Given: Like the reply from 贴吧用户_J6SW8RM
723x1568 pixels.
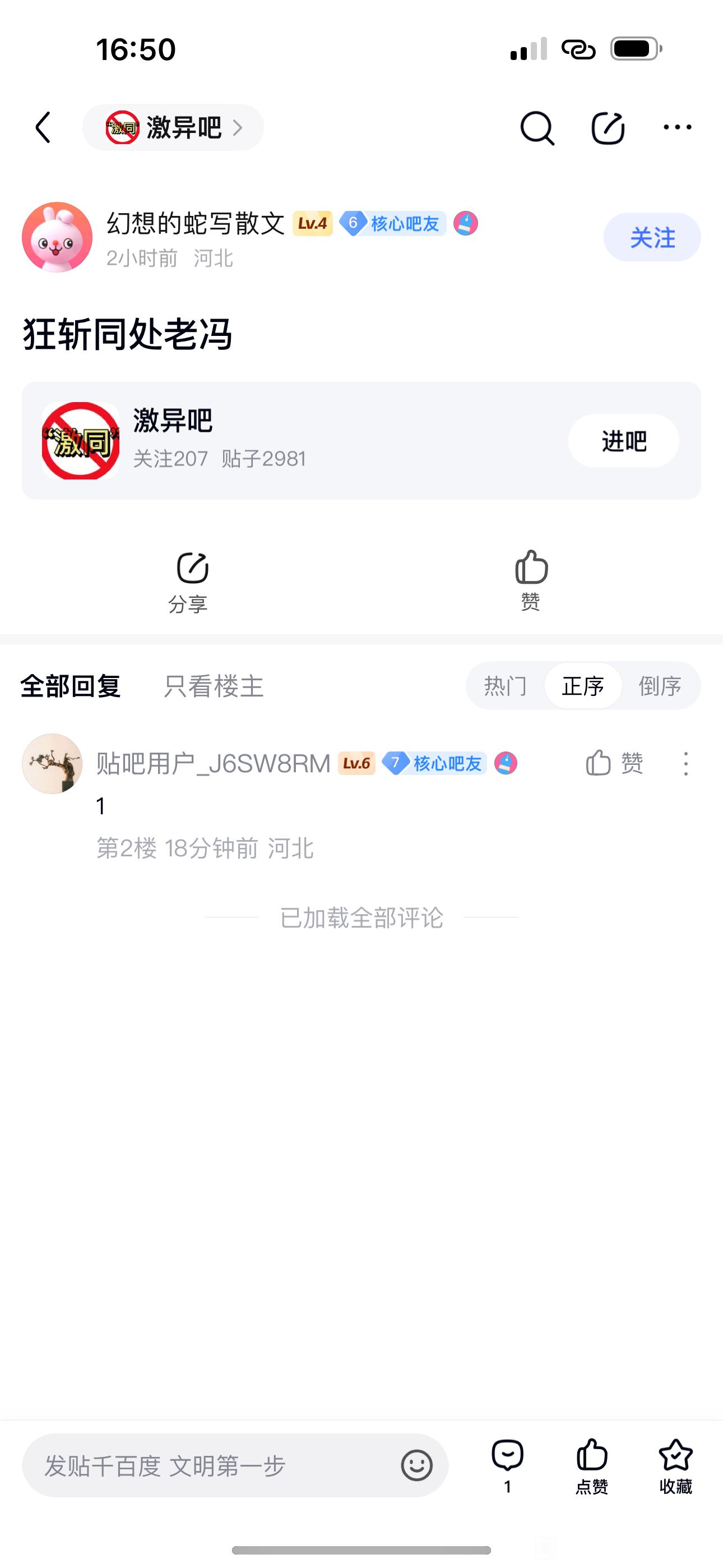Looking at the screenshot, I should coord(614,763).
